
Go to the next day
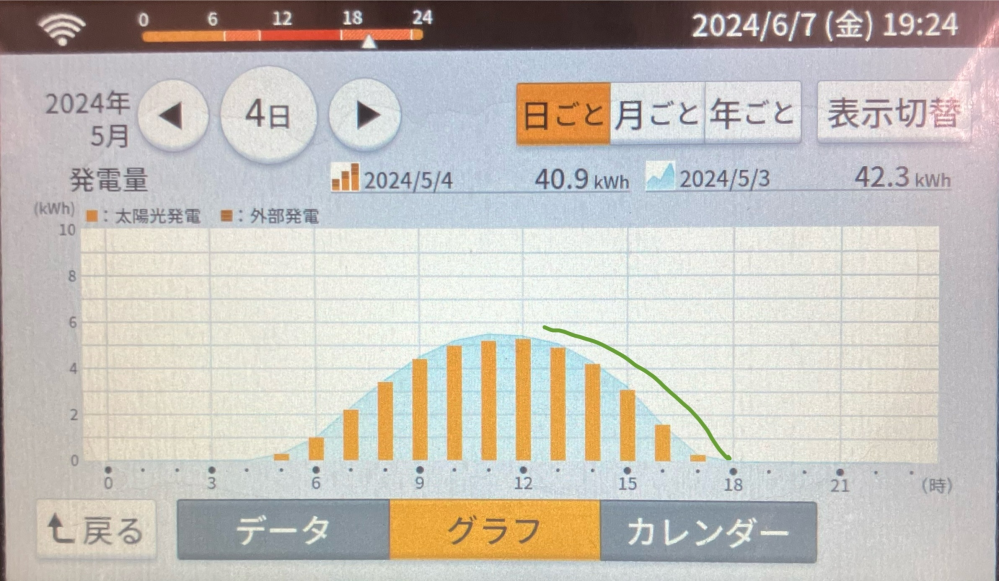(365, 115)
